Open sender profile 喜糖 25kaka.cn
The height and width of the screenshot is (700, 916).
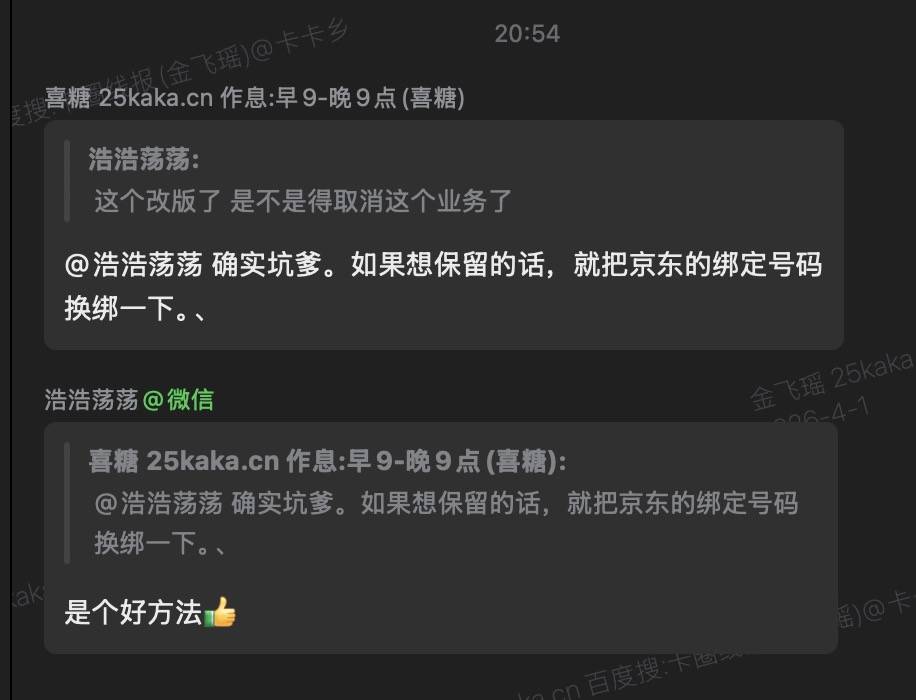(x=254, y=98)
